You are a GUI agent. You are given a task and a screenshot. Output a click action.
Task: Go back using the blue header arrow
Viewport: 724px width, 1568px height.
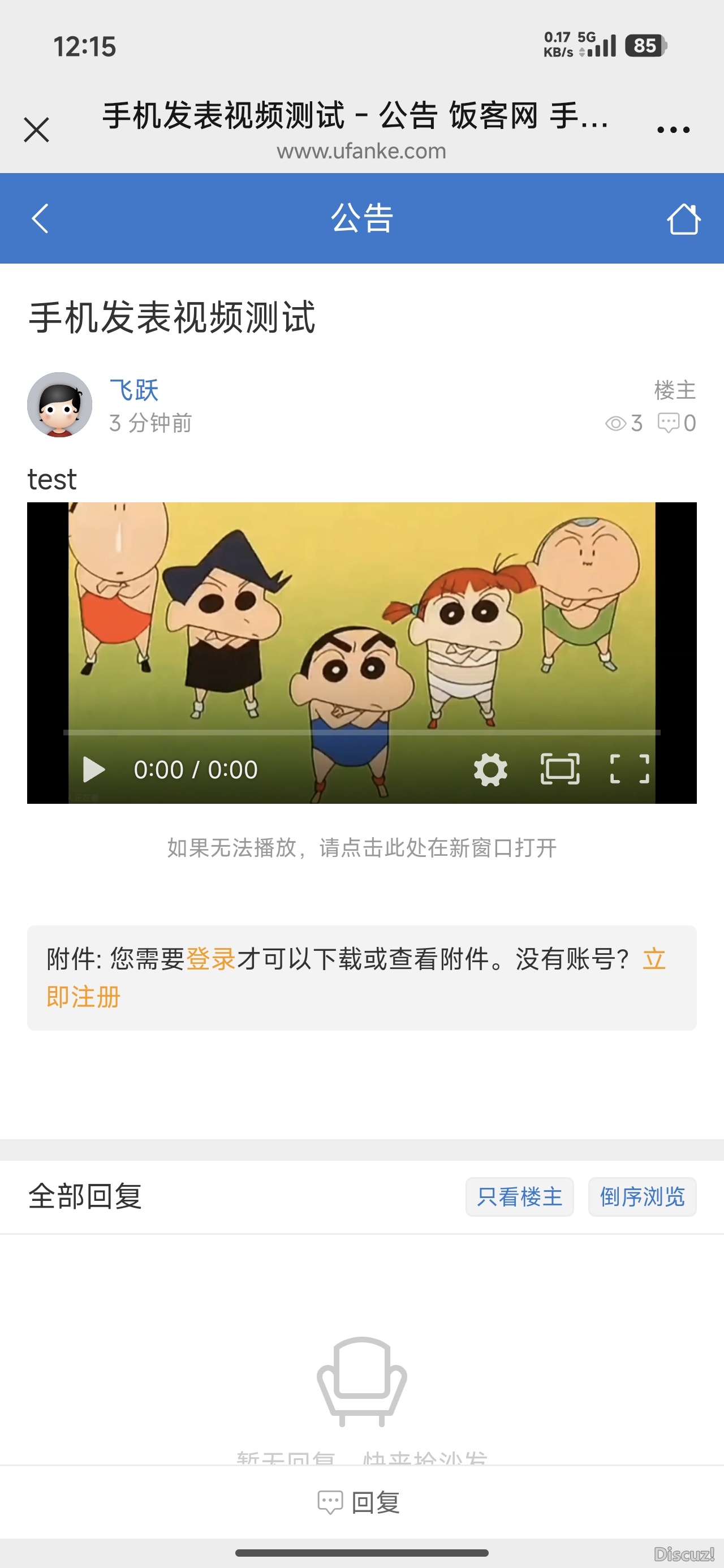[x=40, y=218]
